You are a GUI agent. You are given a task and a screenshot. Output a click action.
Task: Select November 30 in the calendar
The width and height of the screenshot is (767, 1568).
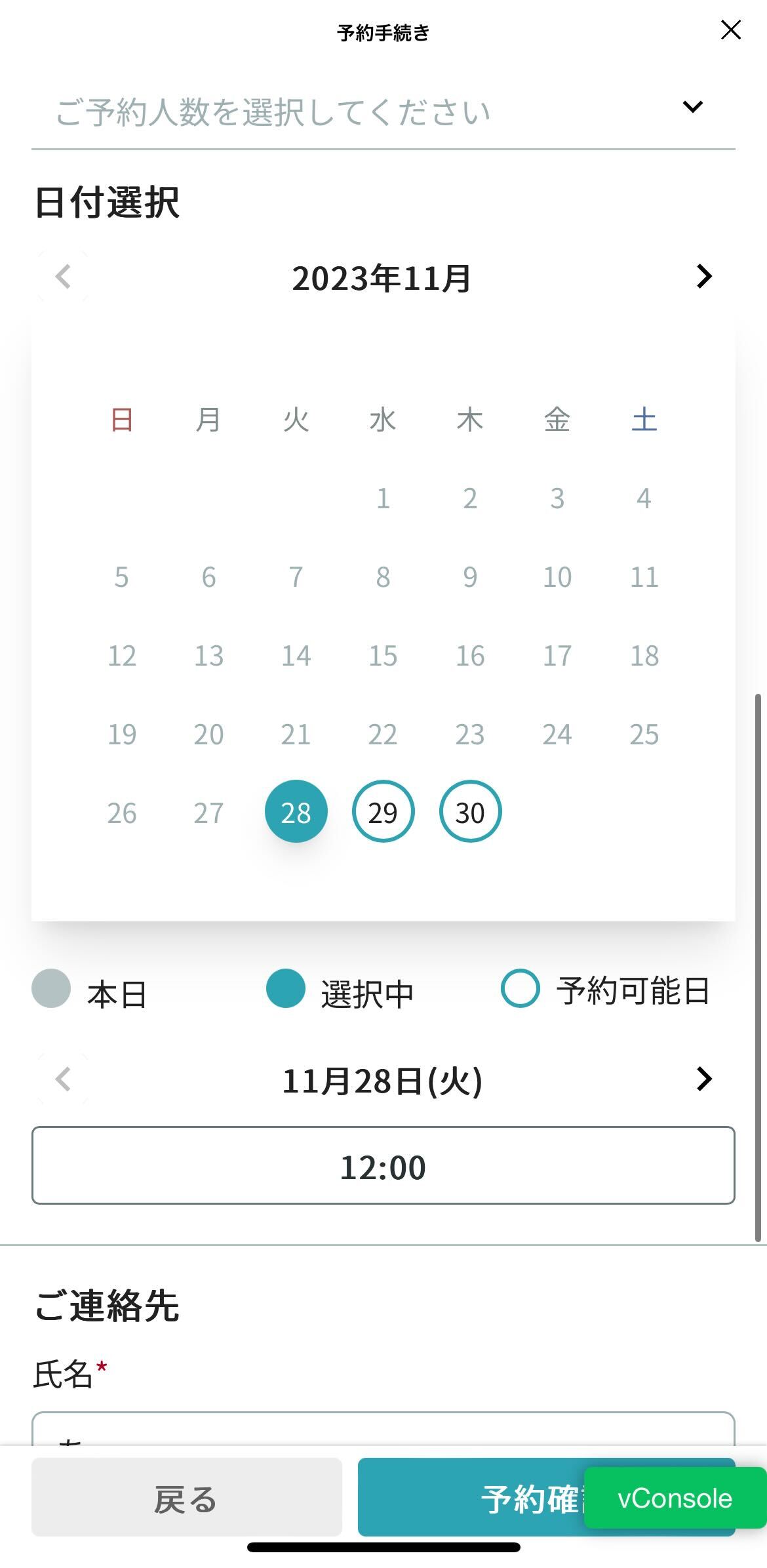(470, 812)
